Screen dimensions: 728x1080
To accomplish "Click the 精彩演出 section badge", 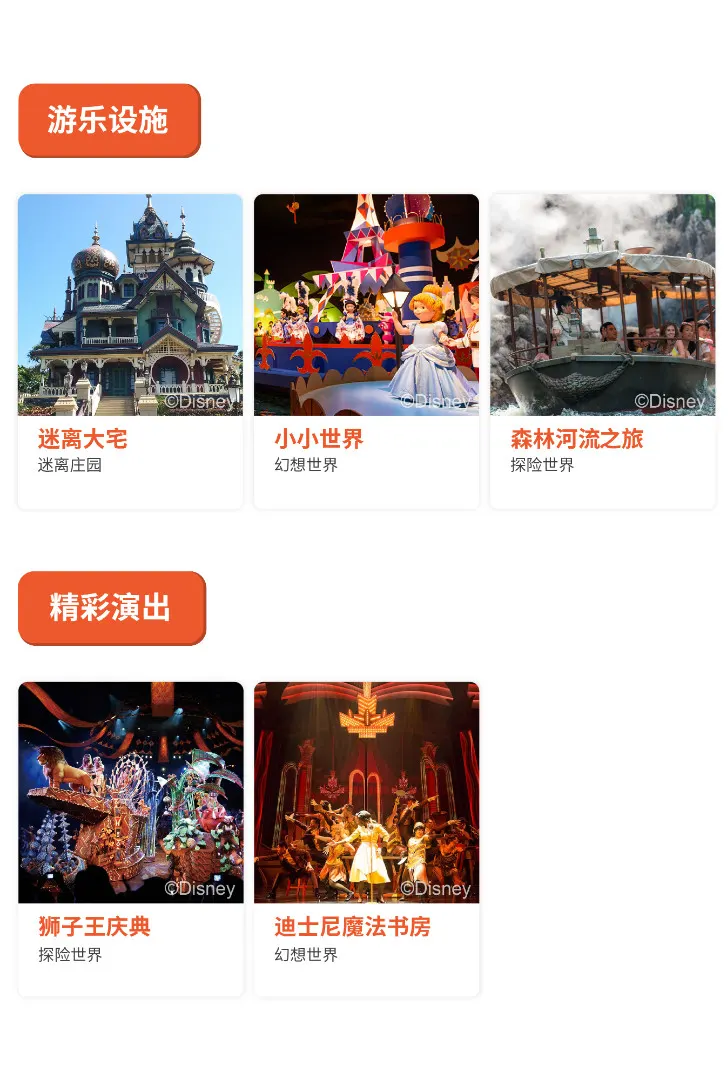I will [x=111, y=608].
